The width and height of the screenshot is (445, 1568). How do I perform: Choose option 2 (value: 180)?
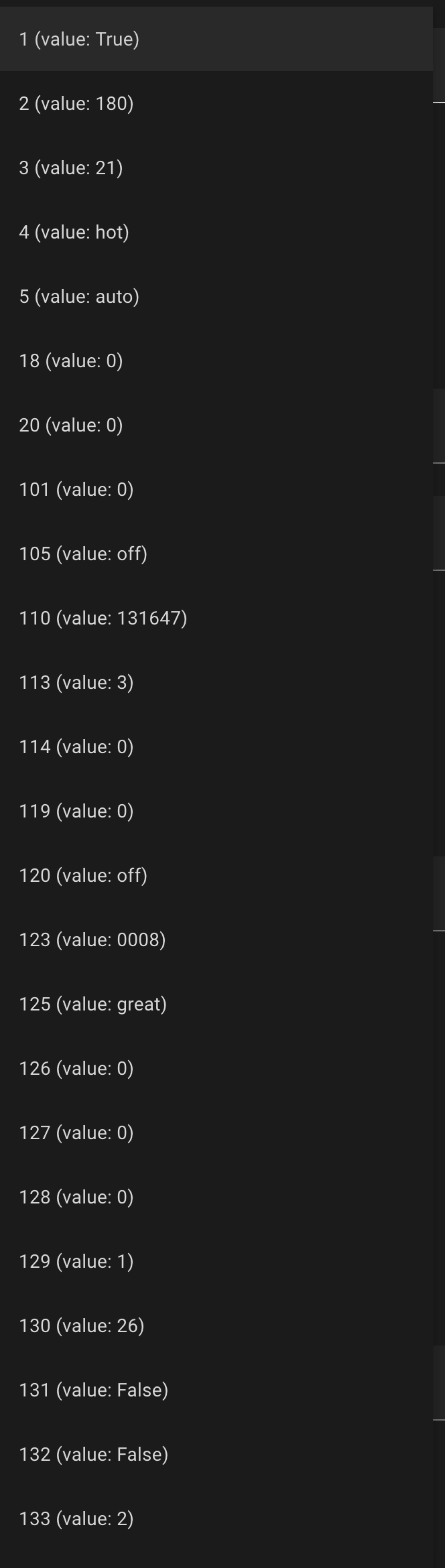click(76, 104)
